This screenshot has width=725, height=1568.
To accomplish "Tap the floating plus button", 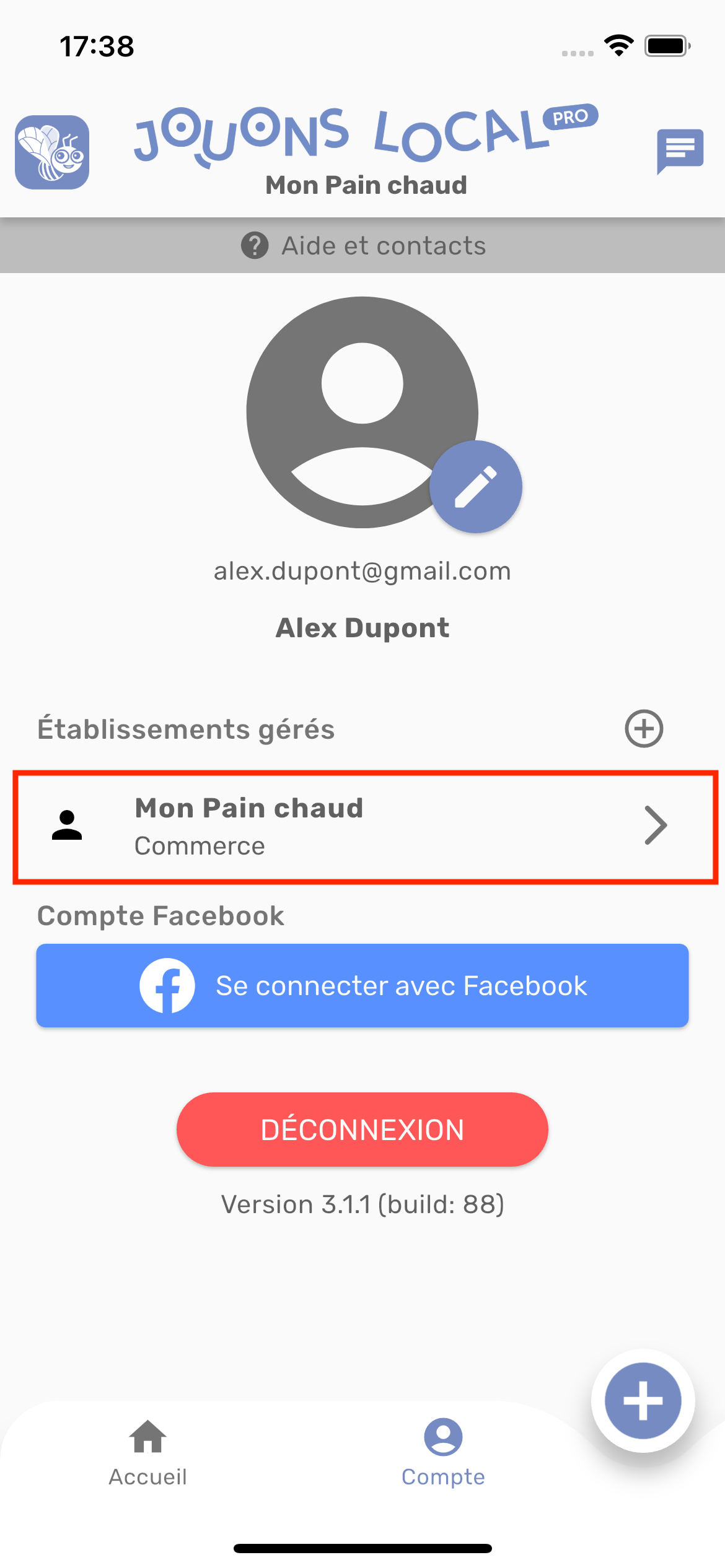I will tap(643, 1400).
